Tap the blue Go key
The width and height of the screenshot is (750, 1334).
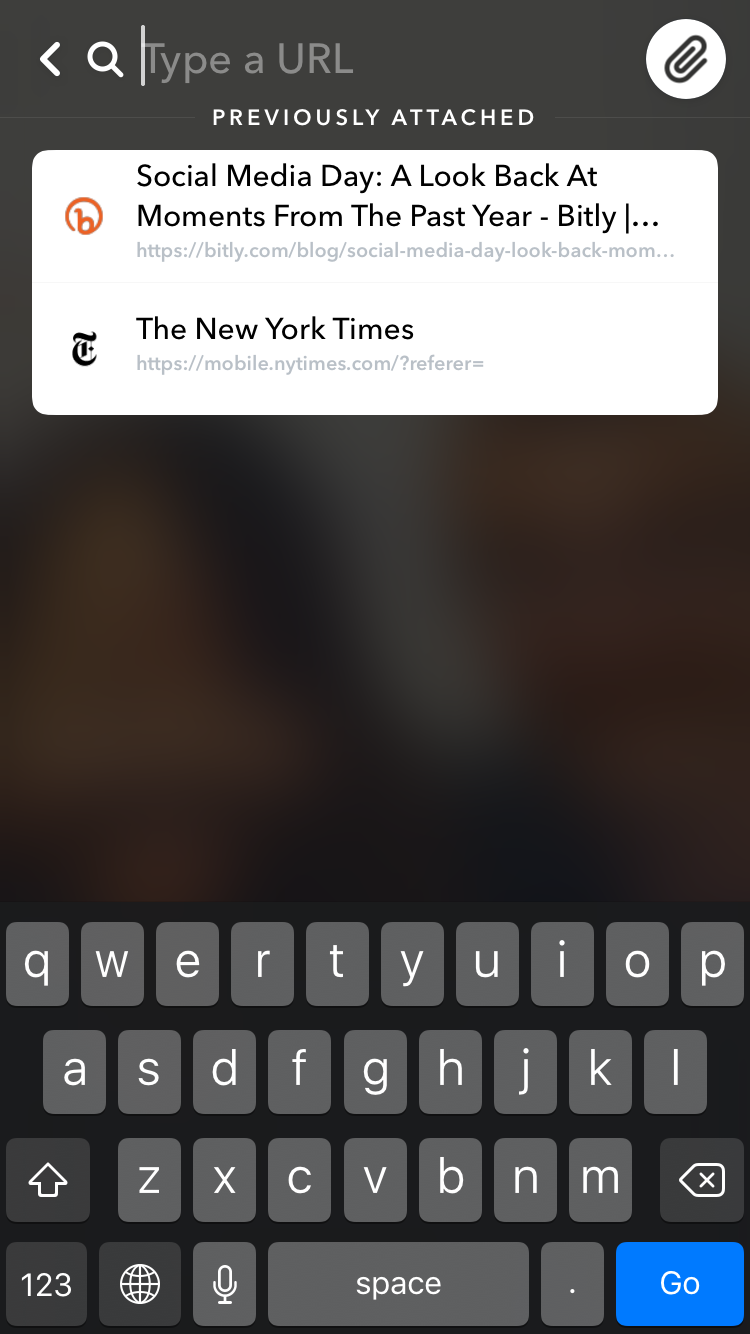(x=680, y=1284)
